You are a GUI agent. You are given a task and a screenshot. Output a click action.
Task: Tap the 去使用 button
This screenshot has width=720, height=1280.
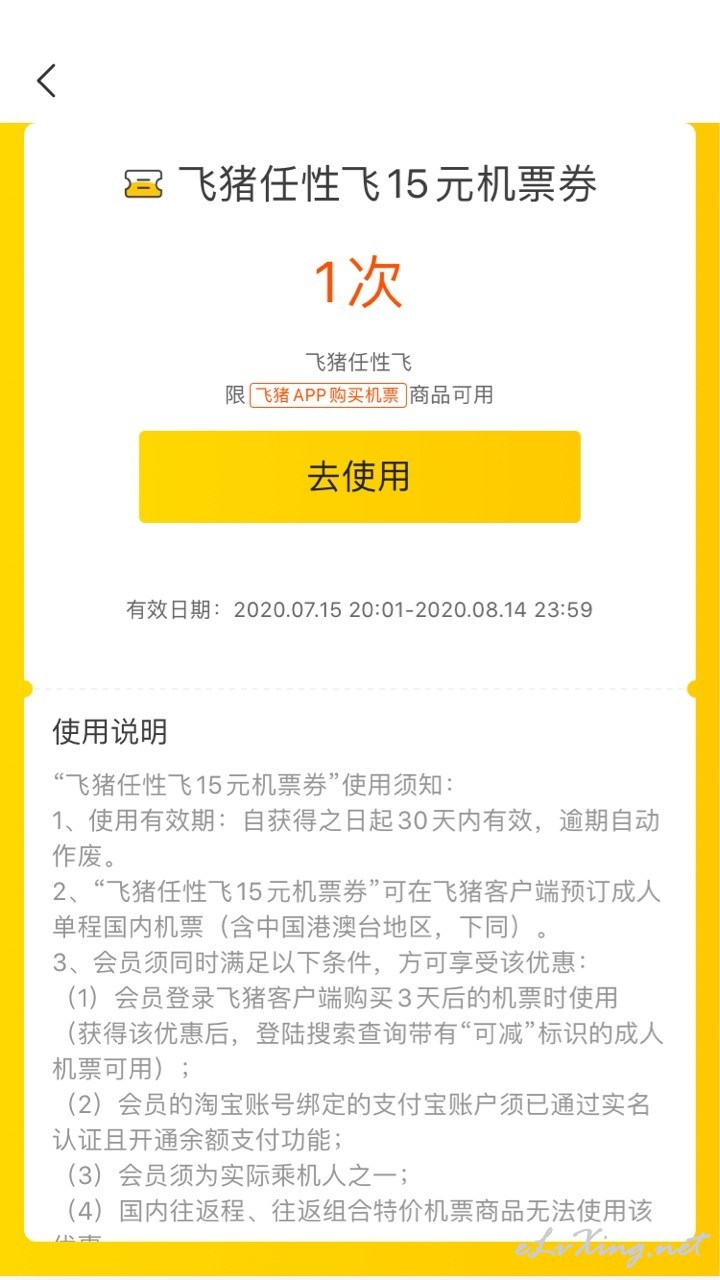[359, 476]
